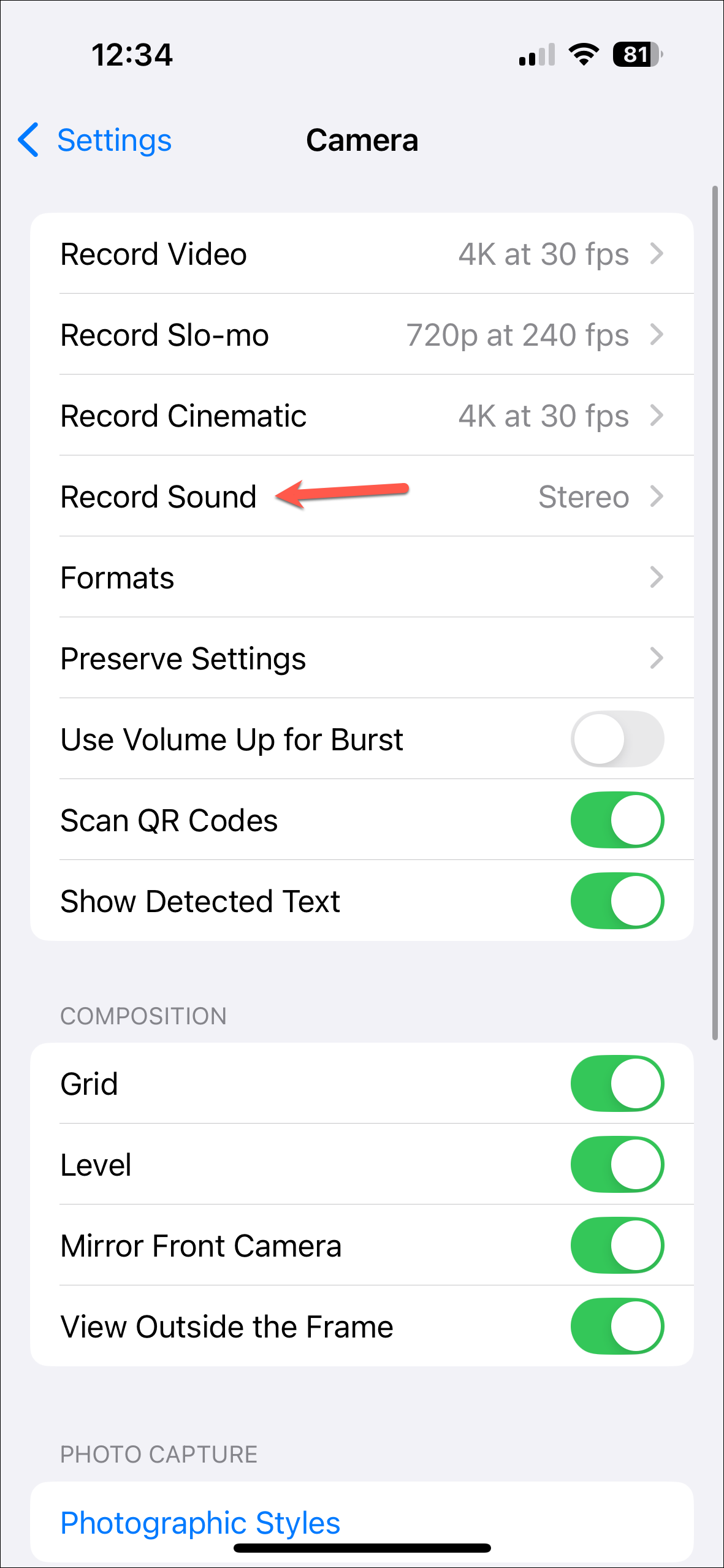Turn off Scan QR Codes
The height and width of the screenshot is (1568, 724).
pos(617,820)
